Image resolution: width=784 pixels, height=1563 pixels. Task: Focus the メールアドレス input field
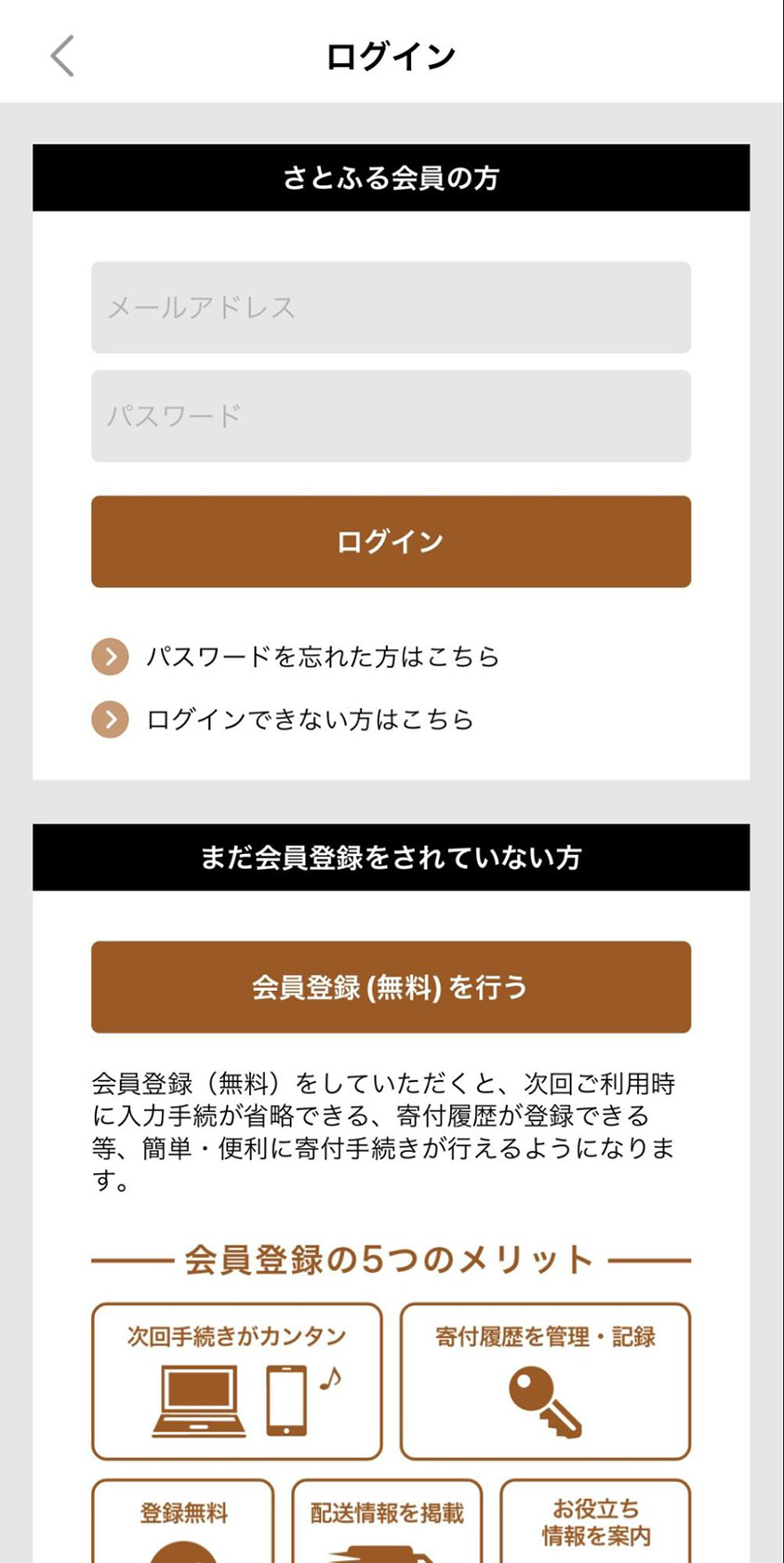tap(391, 307)
